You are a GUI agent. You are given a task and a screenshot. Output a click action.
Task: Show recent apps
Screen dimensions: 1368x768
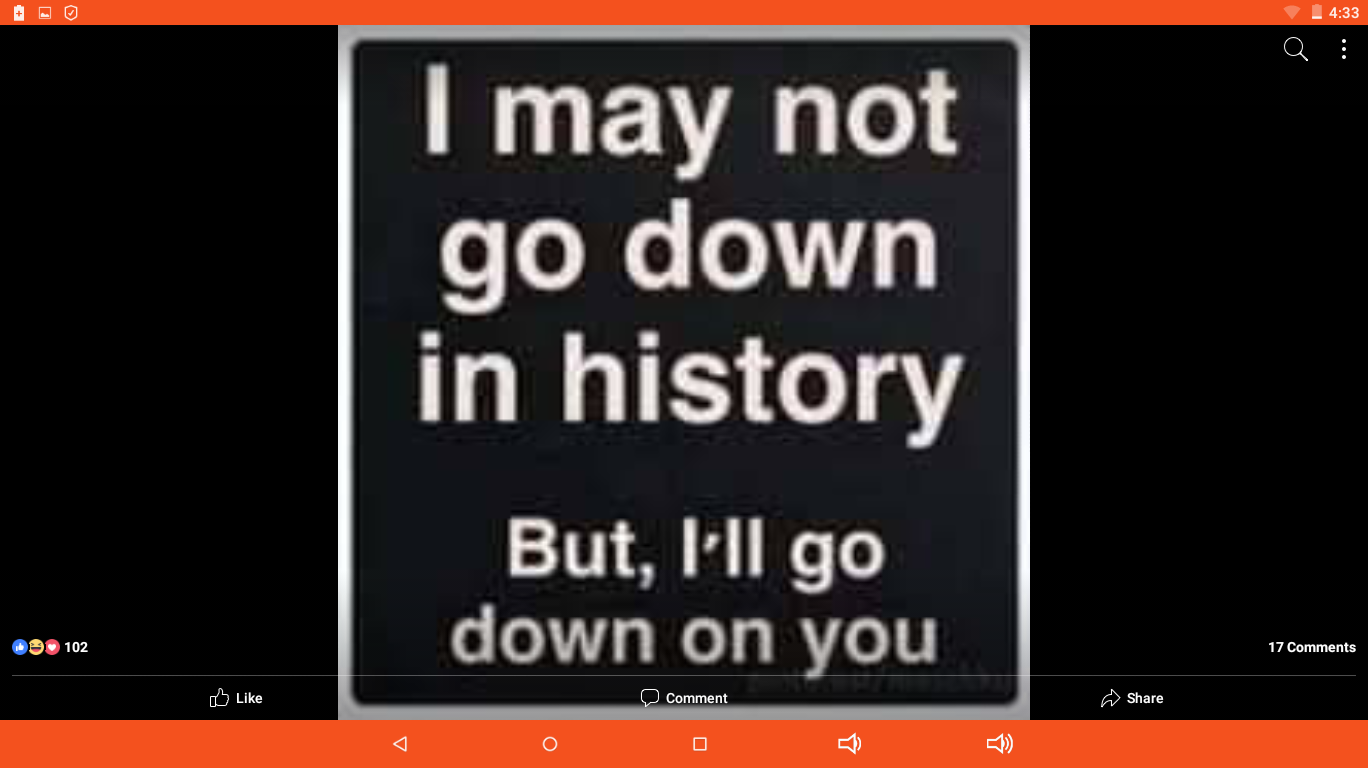(x=700, y=744)
